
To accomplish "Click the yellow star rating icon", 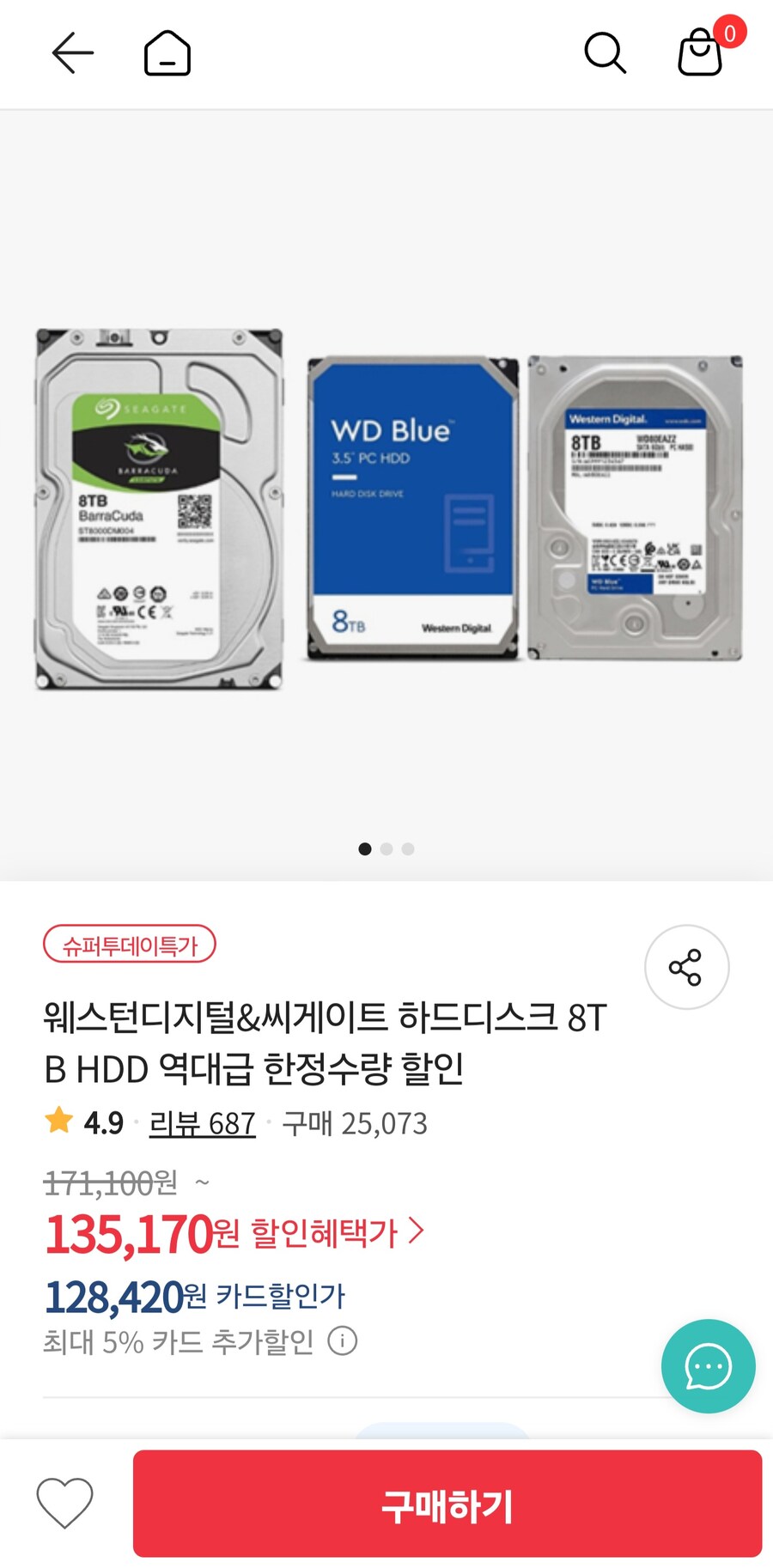I will click(x=58, y=1121).
